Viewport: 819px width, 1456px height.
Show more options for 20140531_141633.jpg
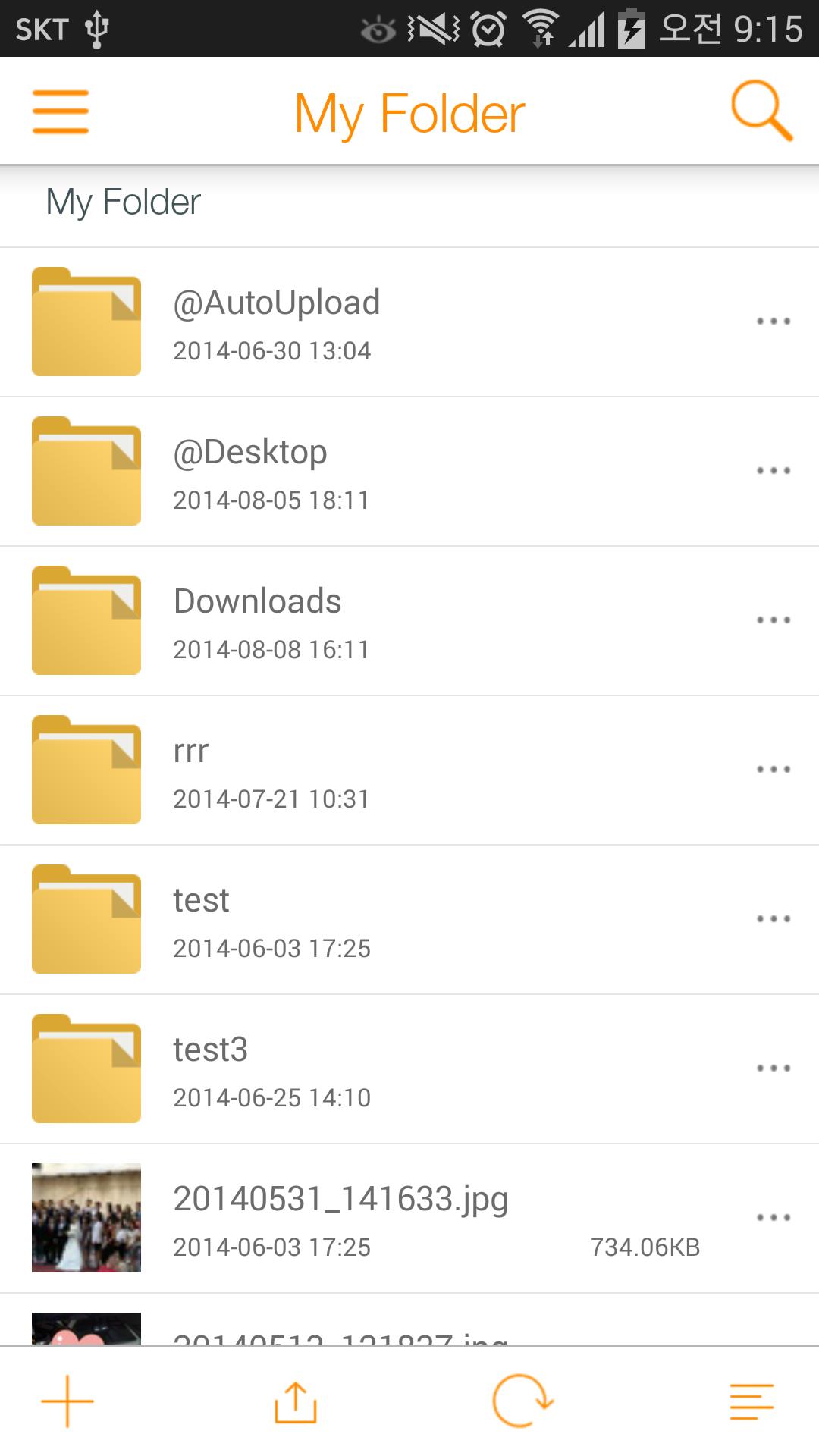[773, 1218]
